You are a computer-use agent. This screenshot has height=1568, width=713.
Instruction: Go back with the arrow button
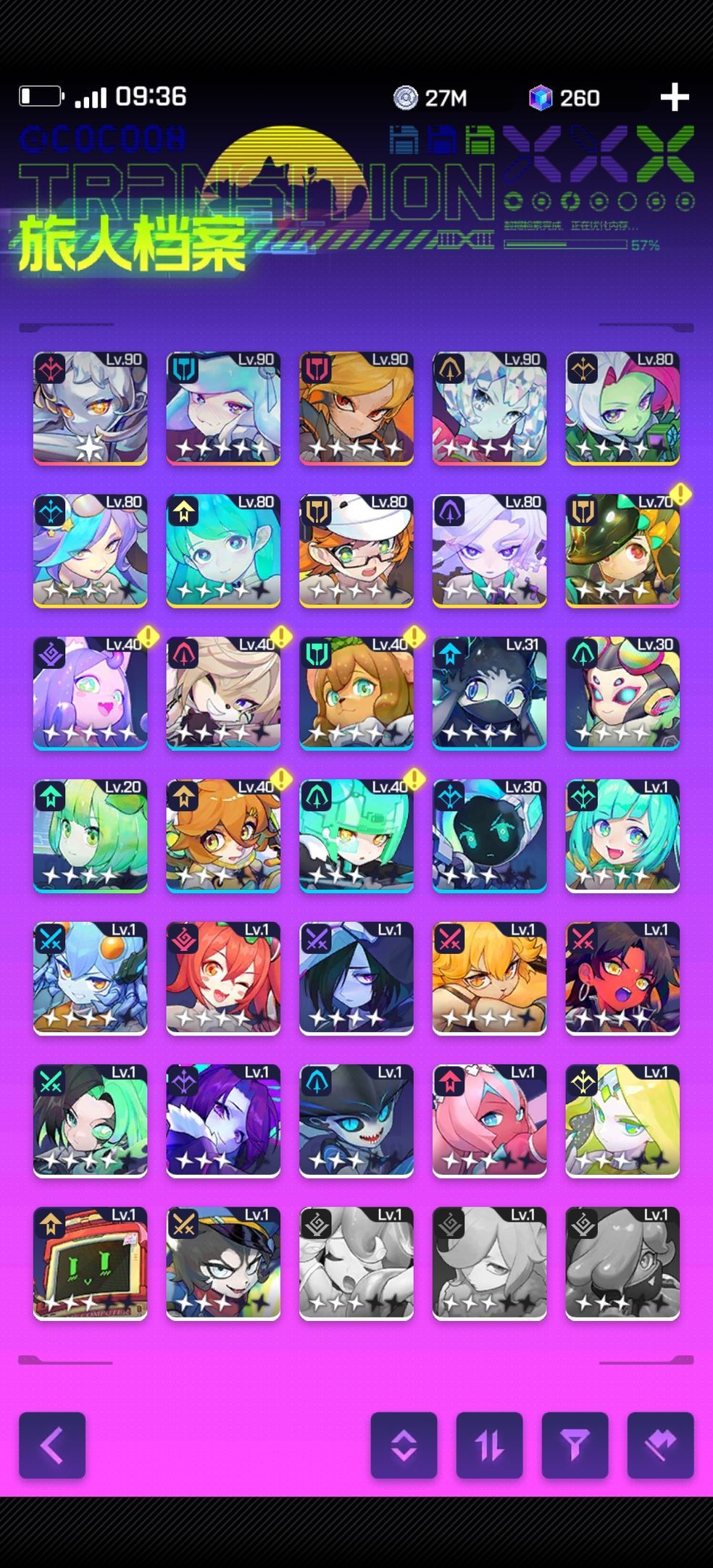point(52,1445)
